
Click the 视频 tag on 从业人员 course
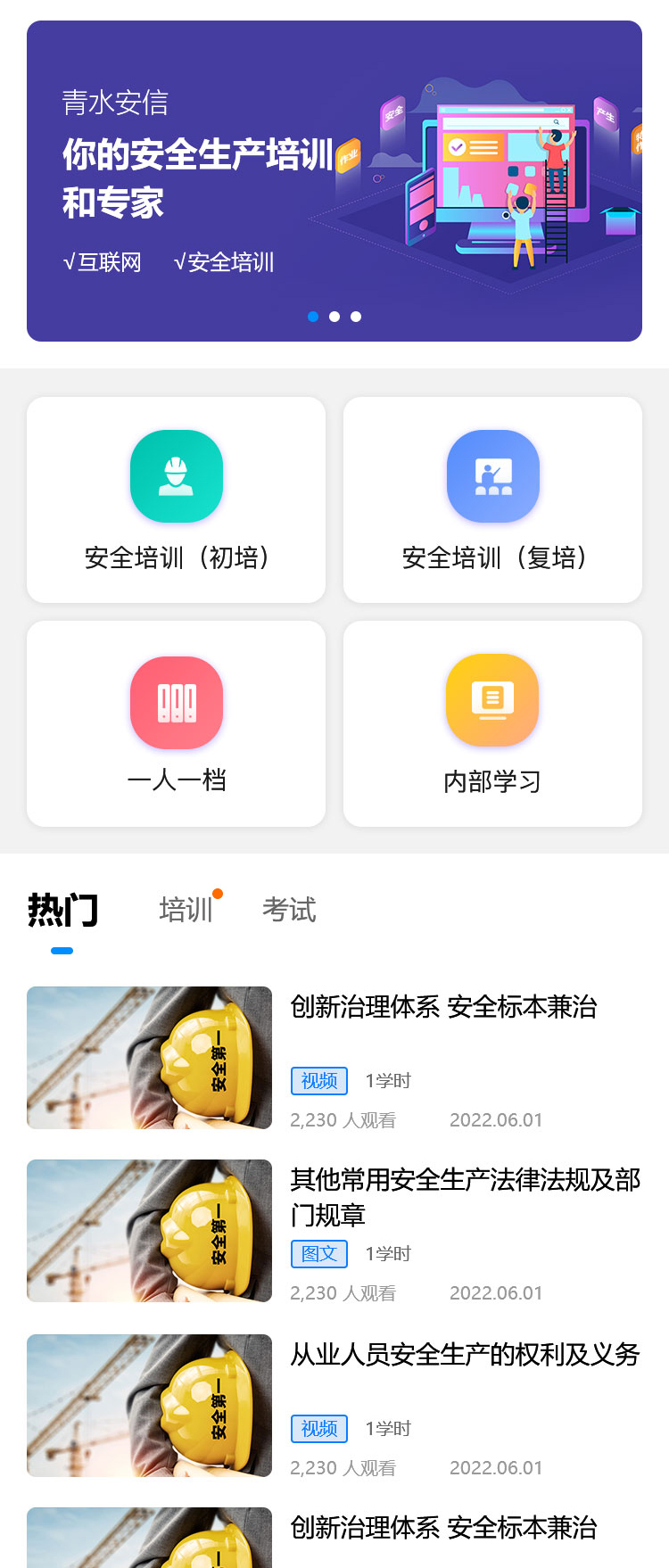pos(318,1428)
